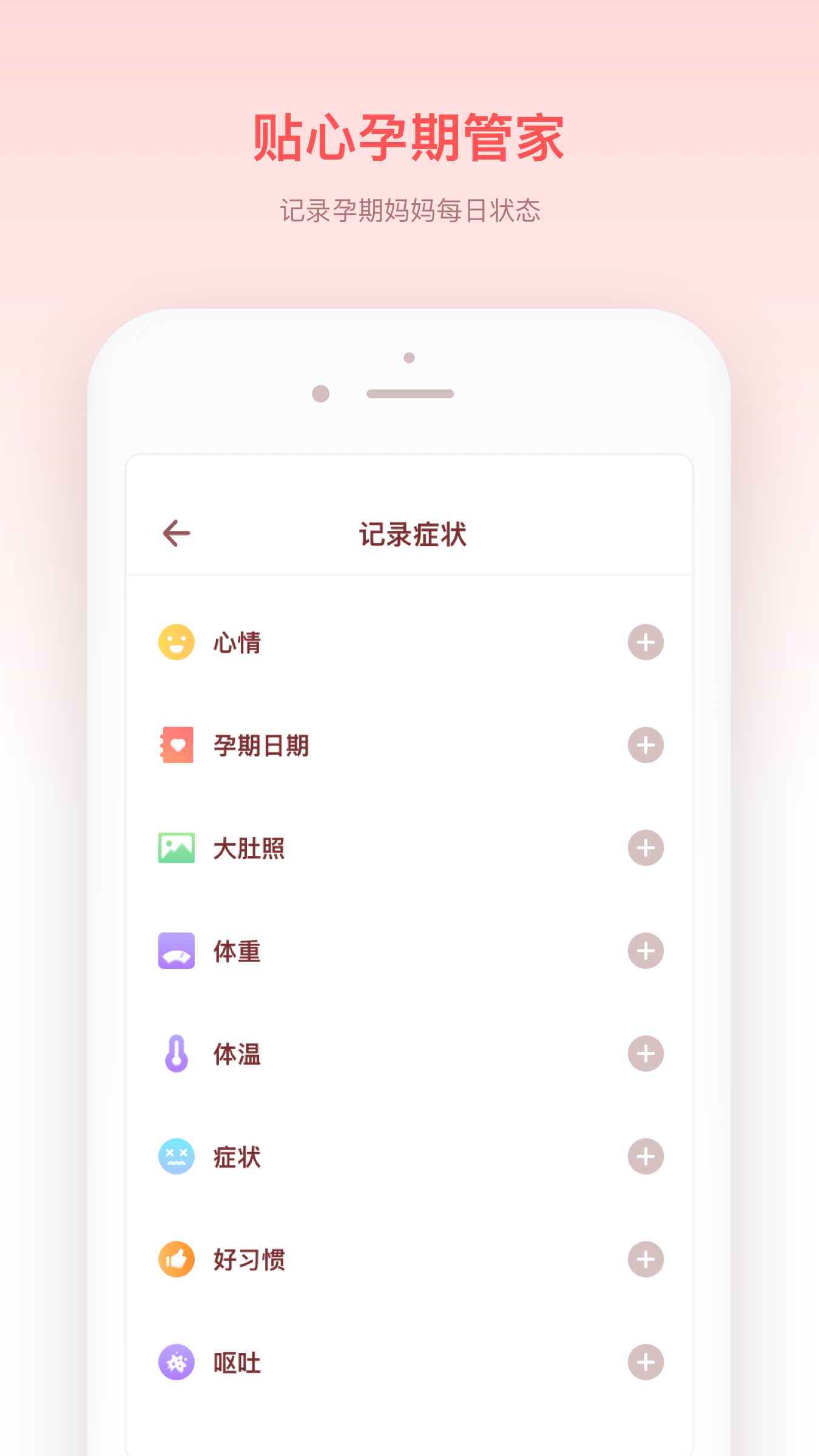
Task: Click the plus button beside 呕吐
Action: click(645, 1363)
